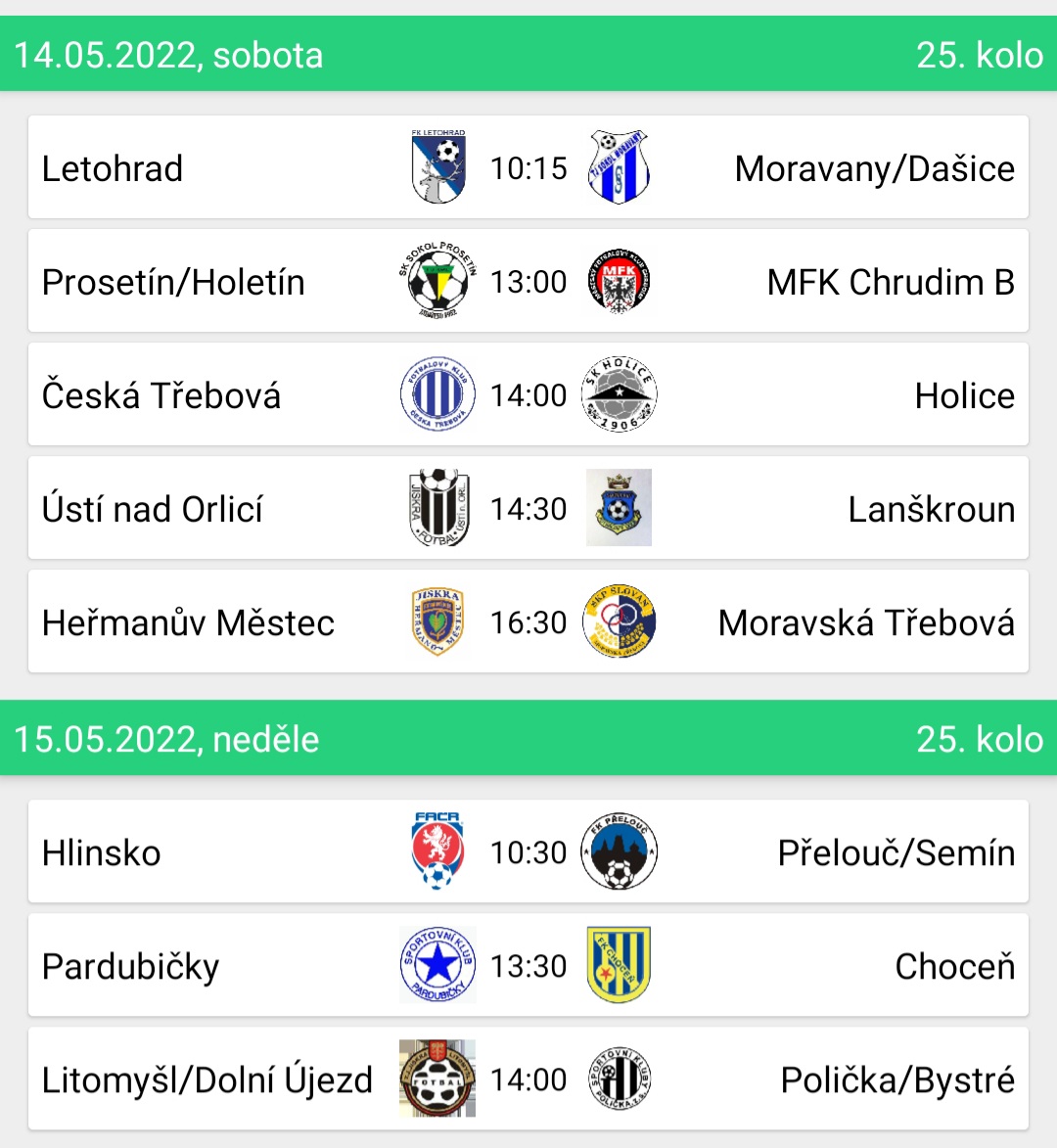Open the Pardubičky vs Choceň fixture
This screenshot has width=1057, height=1148.
528,965
